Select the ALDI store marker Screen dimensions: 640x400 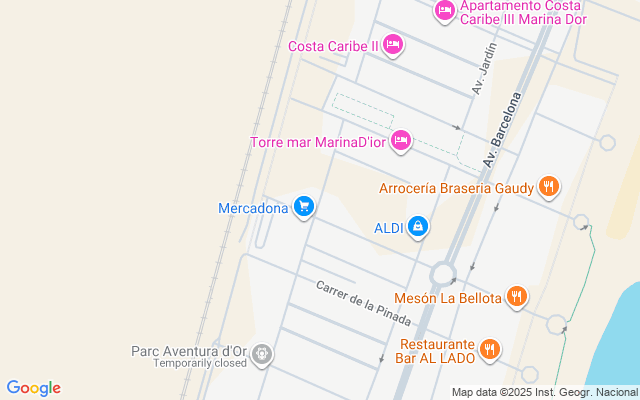[418, 227]
